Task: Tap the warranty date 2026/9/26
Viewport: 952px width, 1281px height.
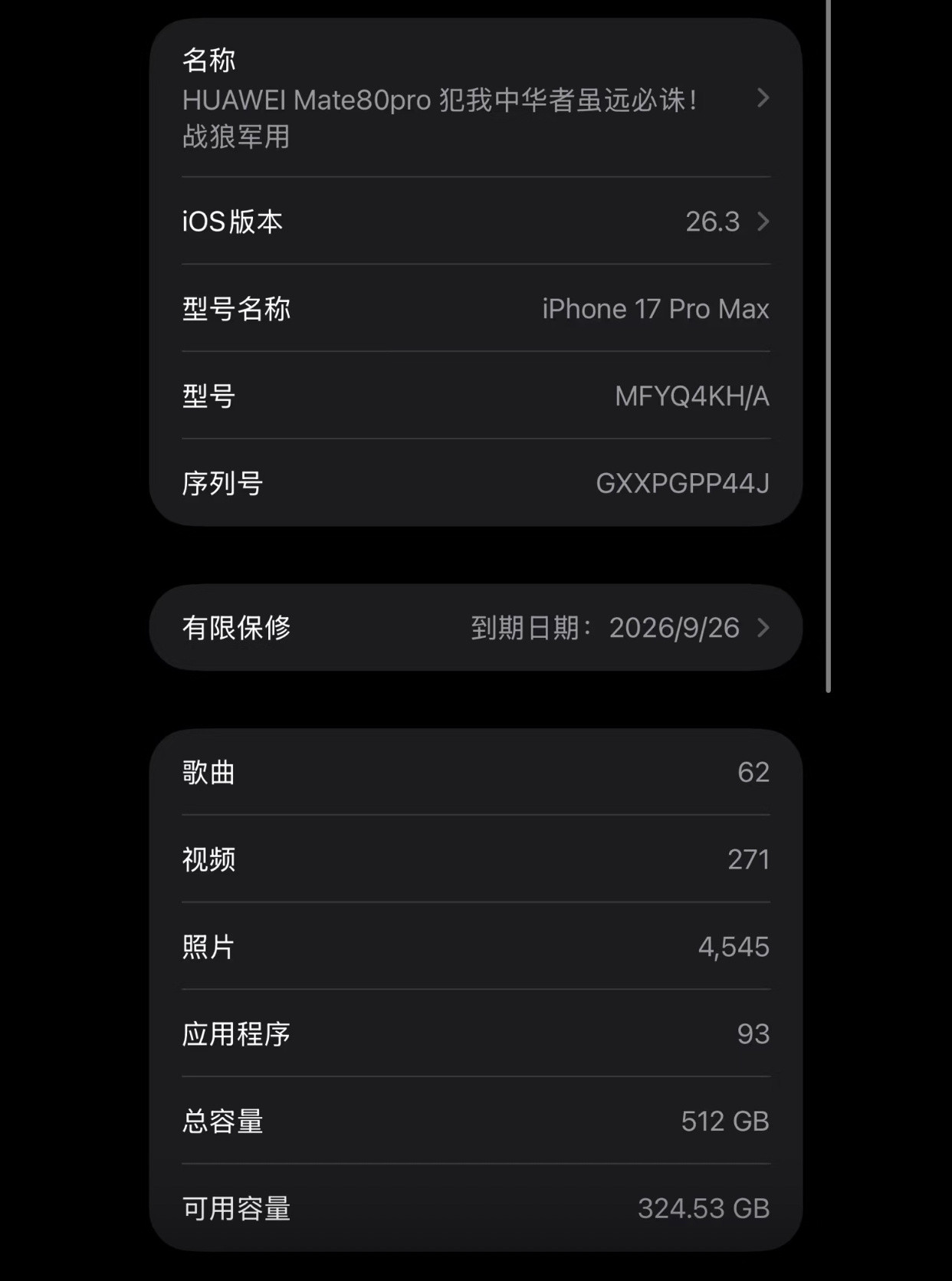Action: coord(673,628)
